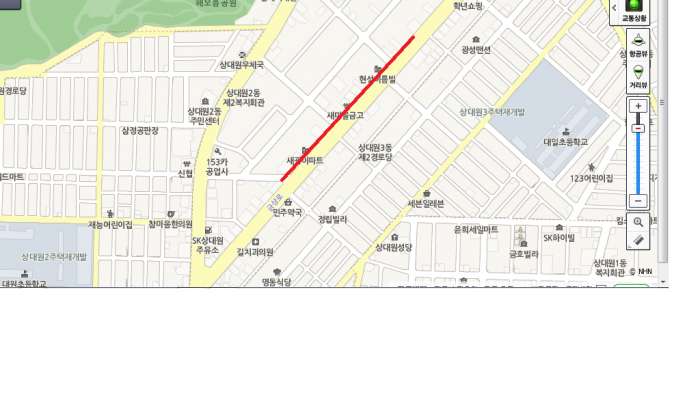Zoom out with the minus button
700x410 pixels.
point(638,201)
